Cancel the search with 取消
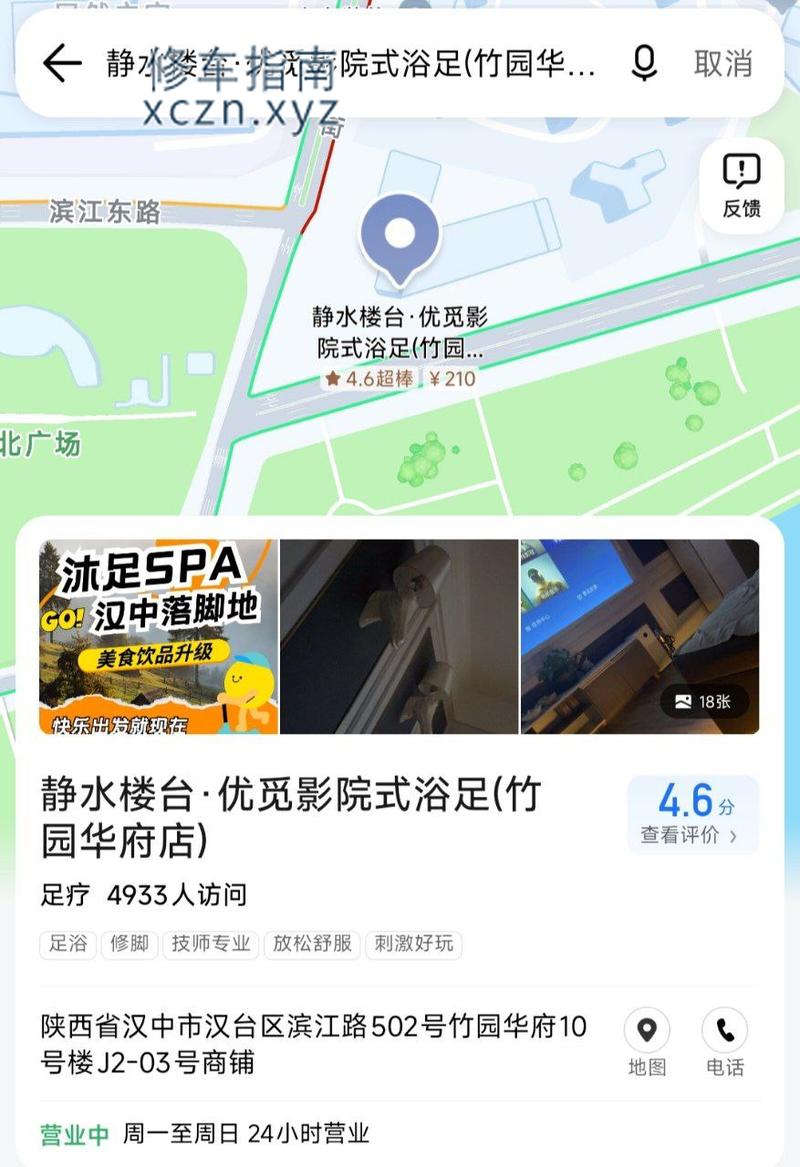The image size is (800, 1167). click(722, 64)
